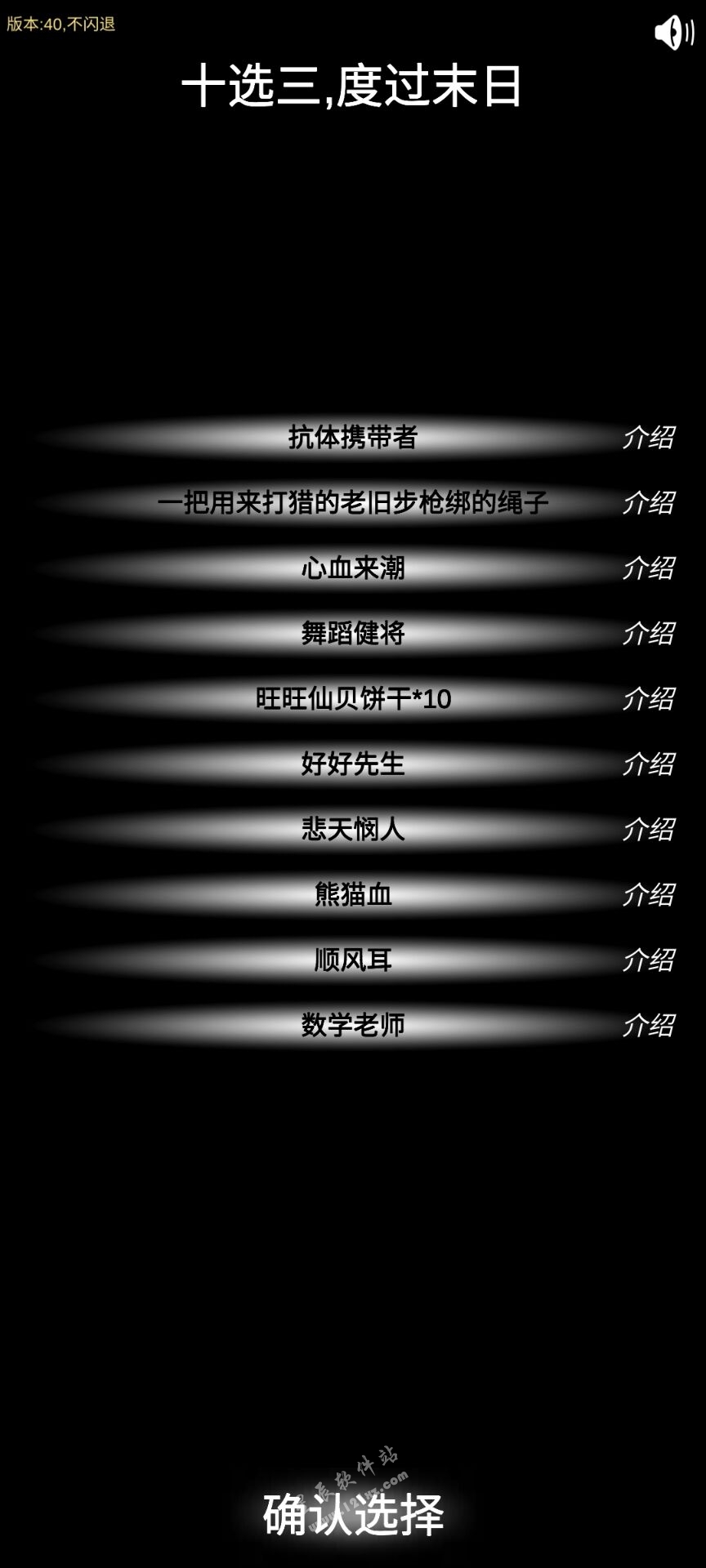Select 旺旺仙贝饼干*10
Viewport: 706px width, 1568px height.
pos(352,699)
